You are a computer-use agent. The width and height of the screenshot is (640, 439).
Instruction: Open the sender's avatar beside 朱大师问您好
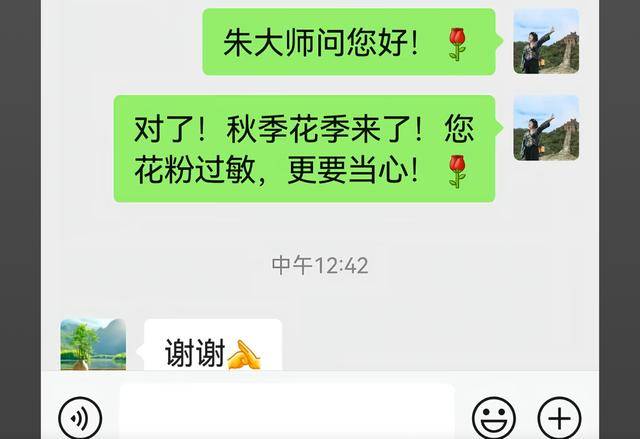click(x=546, y=41)
